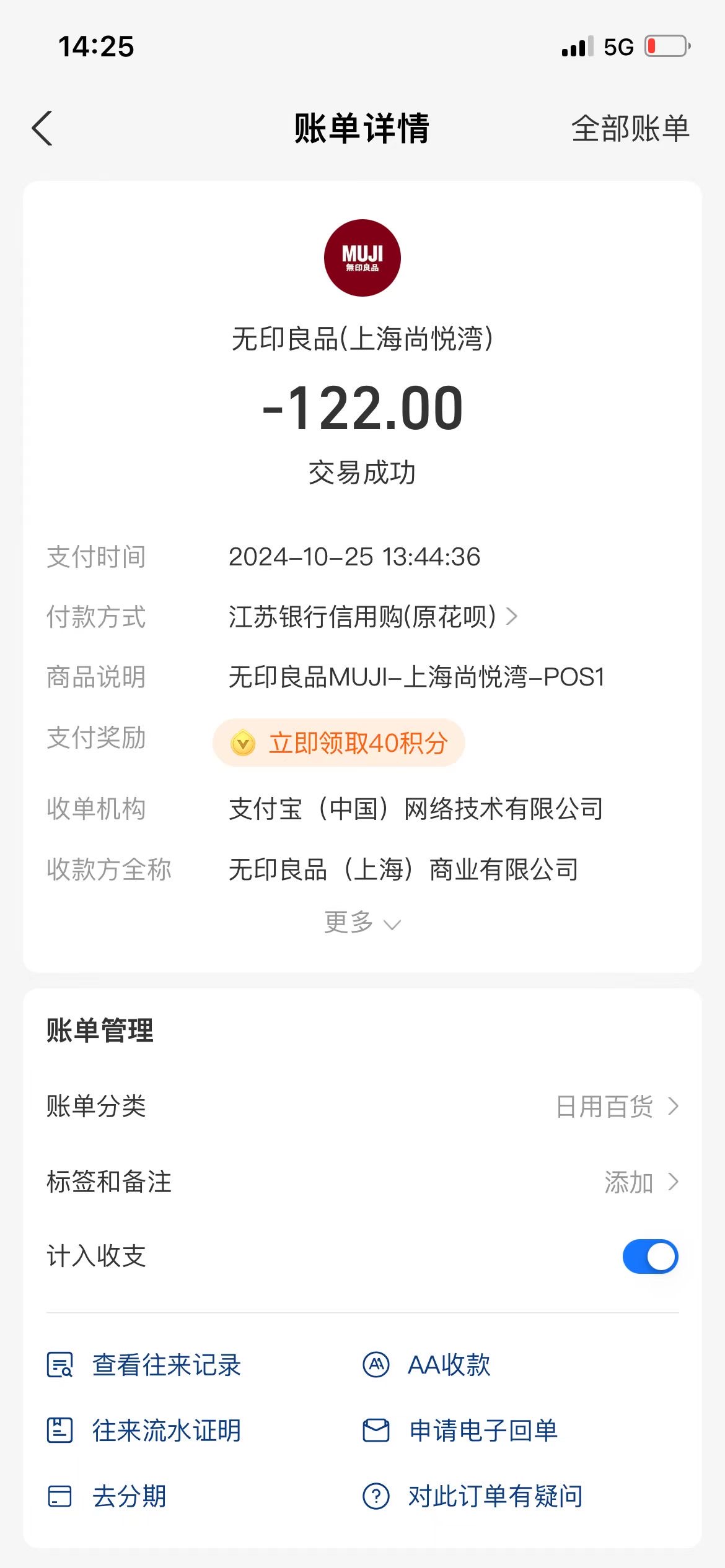Claim the 立即领取40积分 reward
Viewport: 725px width, 1568px height.
[x=339, y=743]
